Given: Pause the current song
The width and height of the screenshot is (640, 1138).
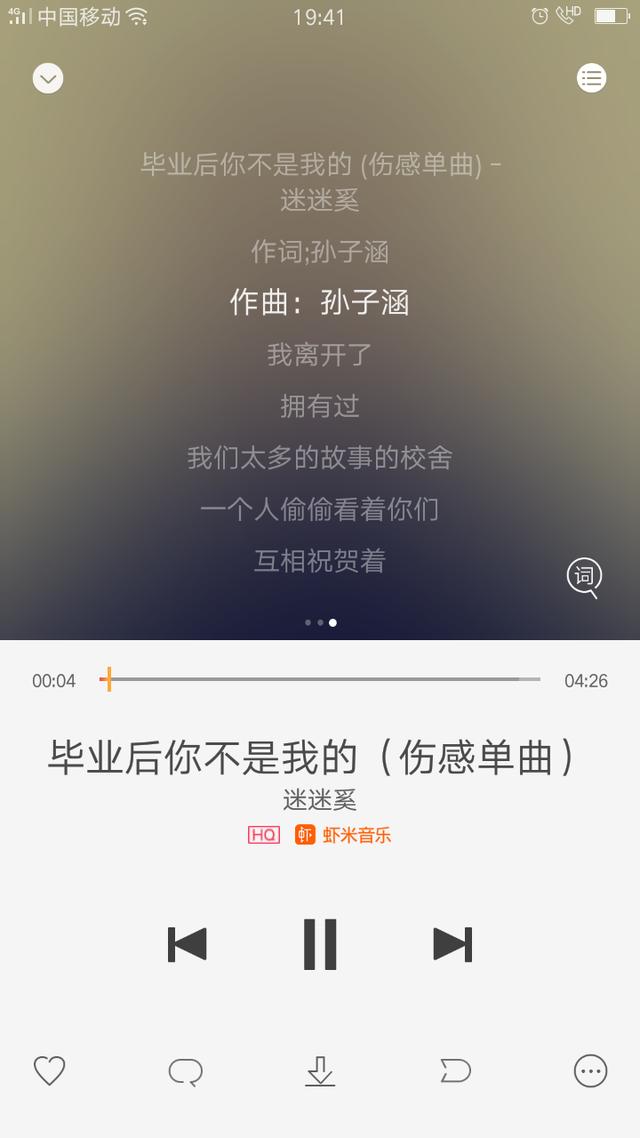Looking at the screenshot, I should coord(320,944).
